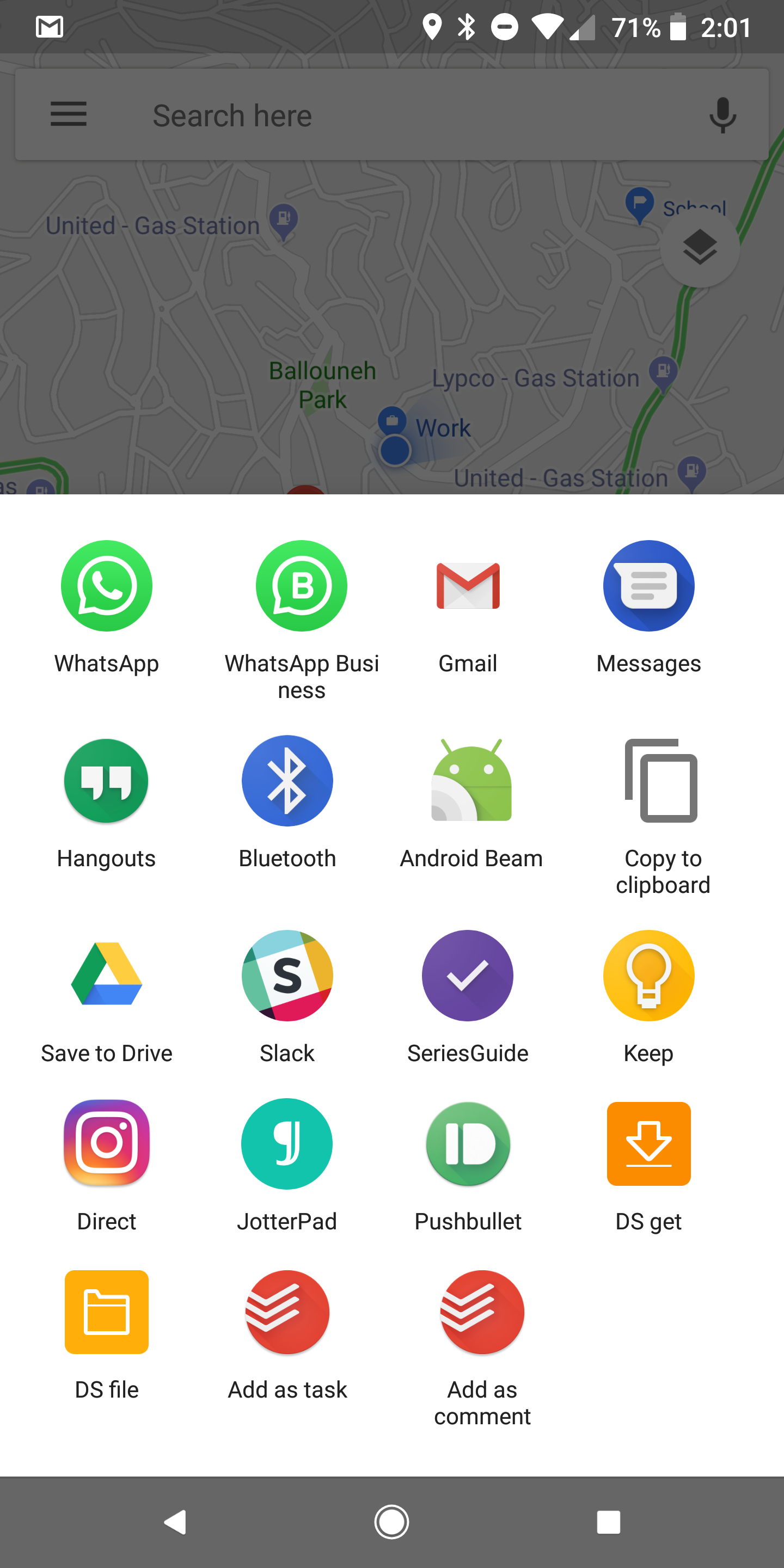Start voice search with the microphone
The height and width of the screenshot is (1568, 784).
[721, 114]
